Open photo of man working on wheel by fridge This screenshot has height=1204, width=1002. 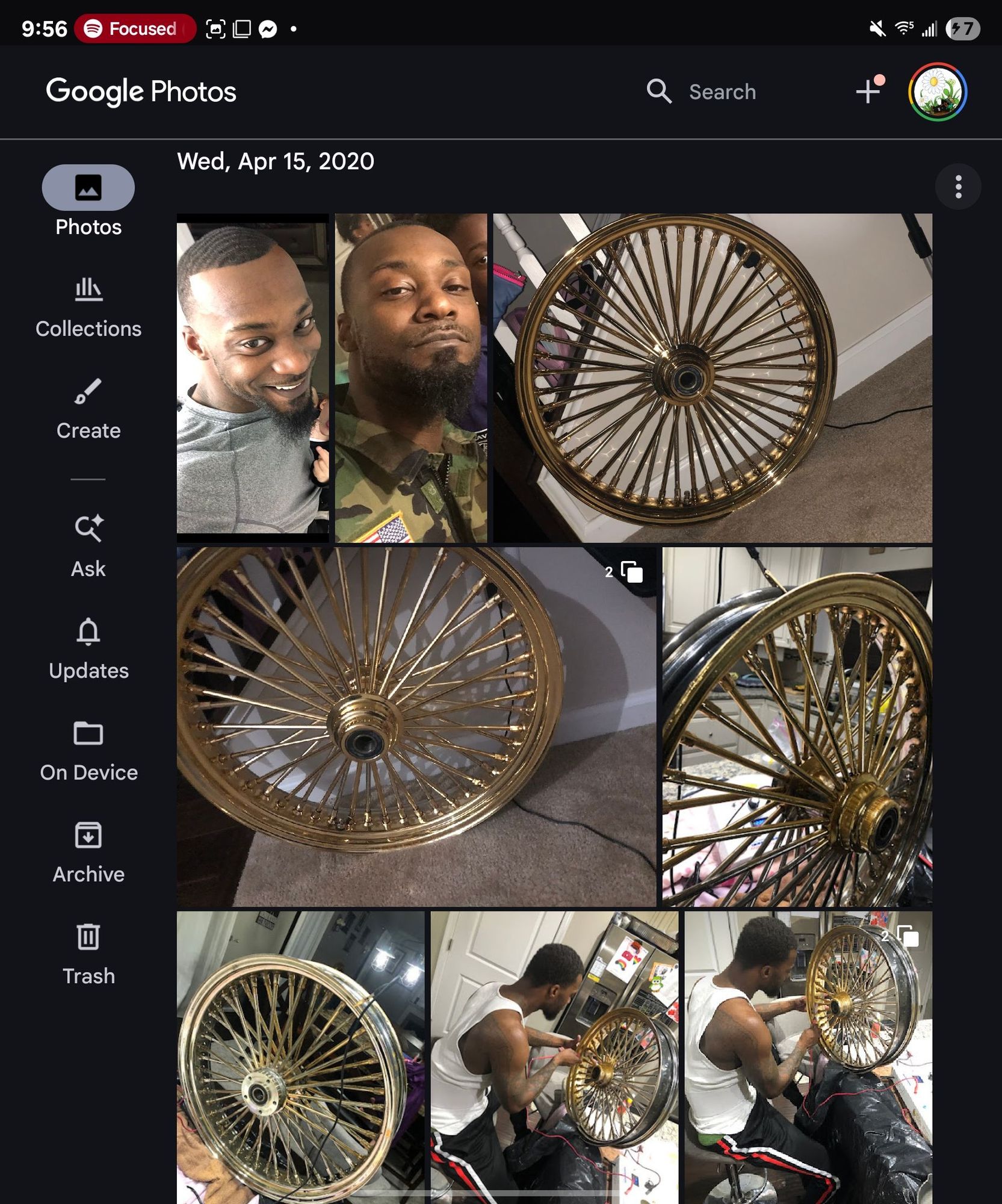[x=554, y=1057]
